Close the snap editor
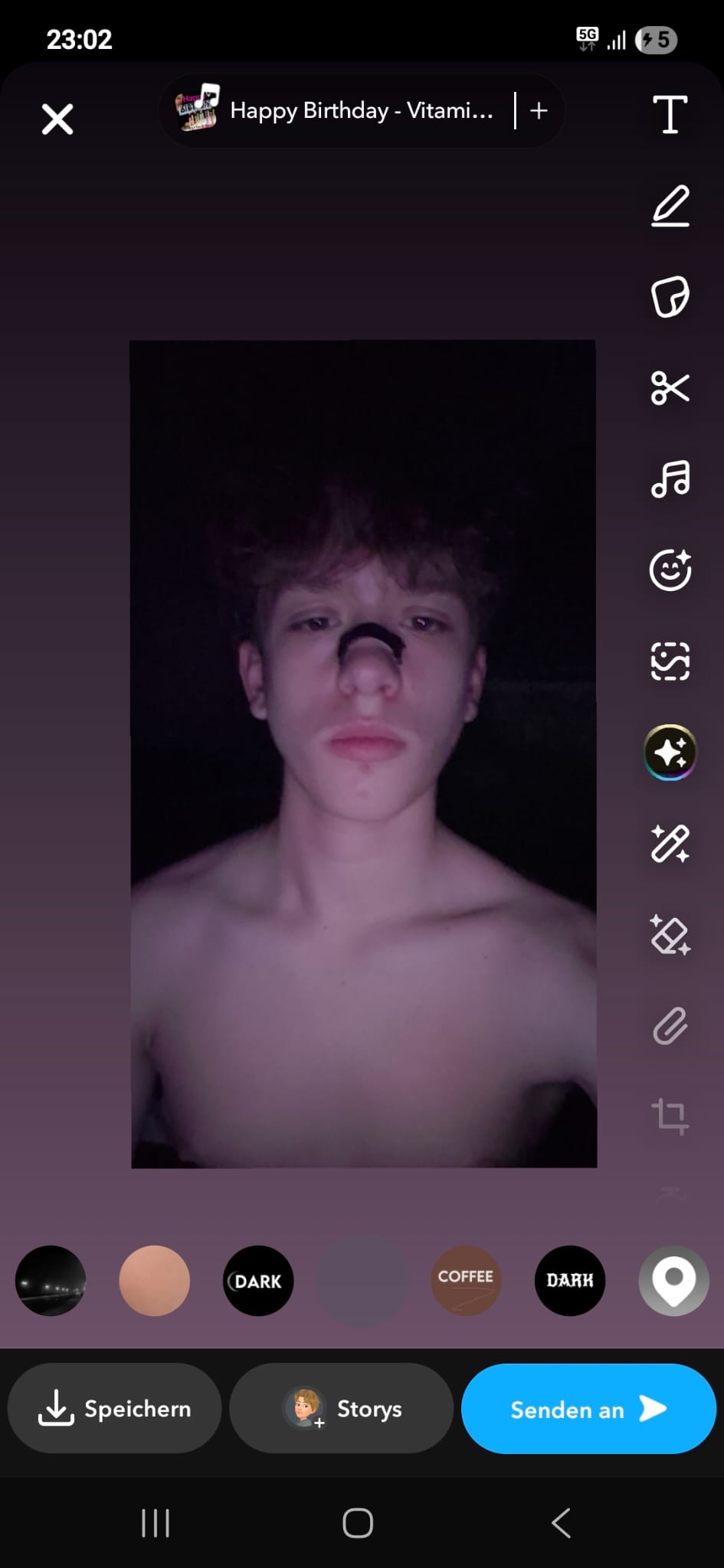This screenshot has height=1568, width=724. [x=57, y=119]
